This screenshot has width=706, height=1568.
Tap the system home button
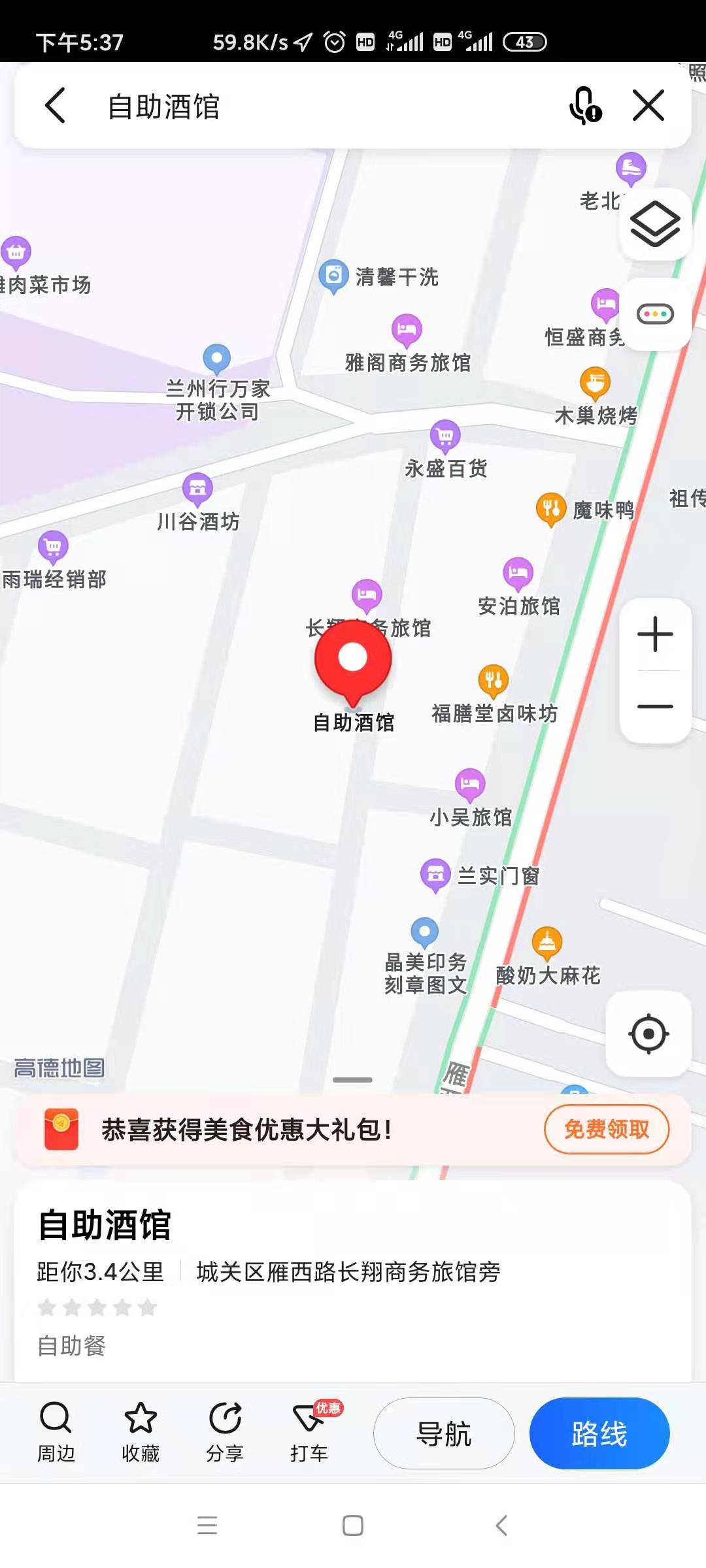coord(353,1526)
